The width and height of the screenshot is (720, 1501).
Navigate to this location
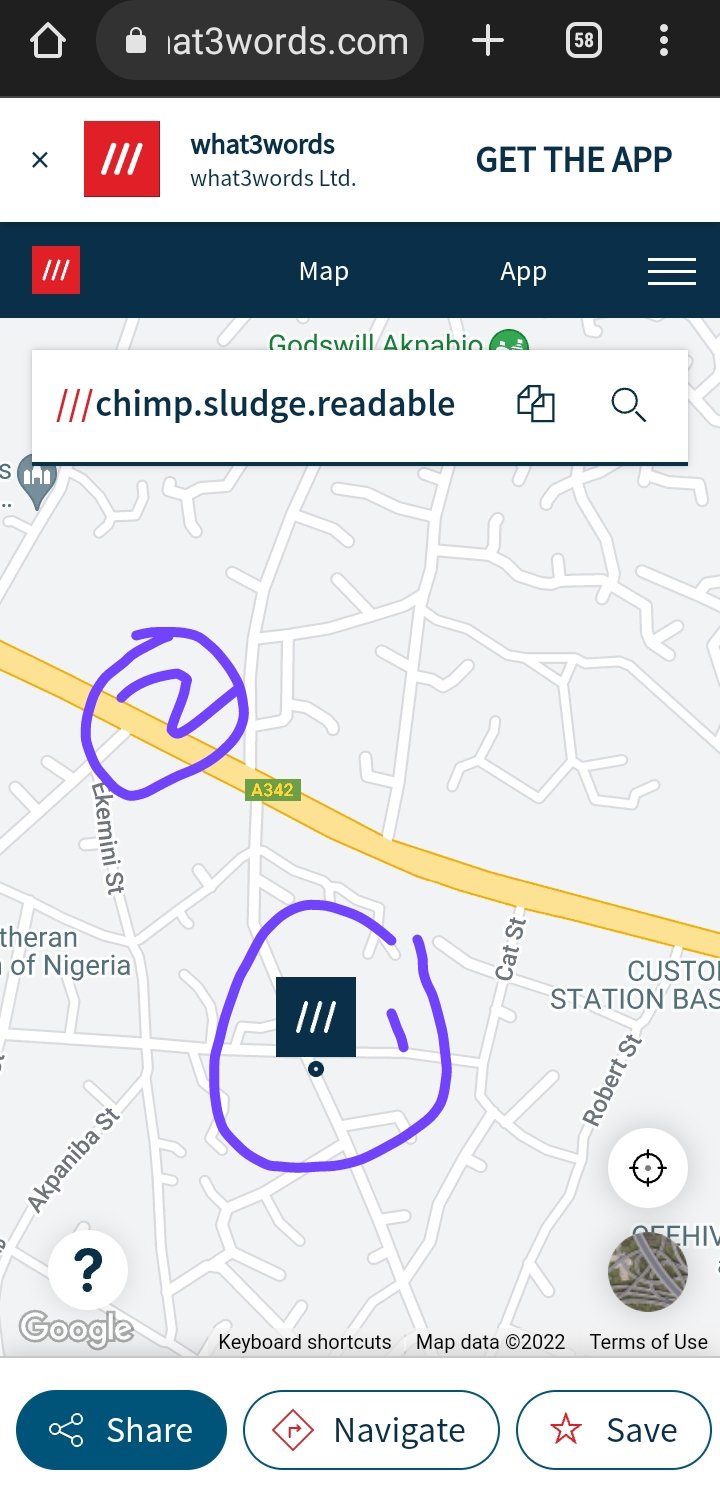(371, 1431)
